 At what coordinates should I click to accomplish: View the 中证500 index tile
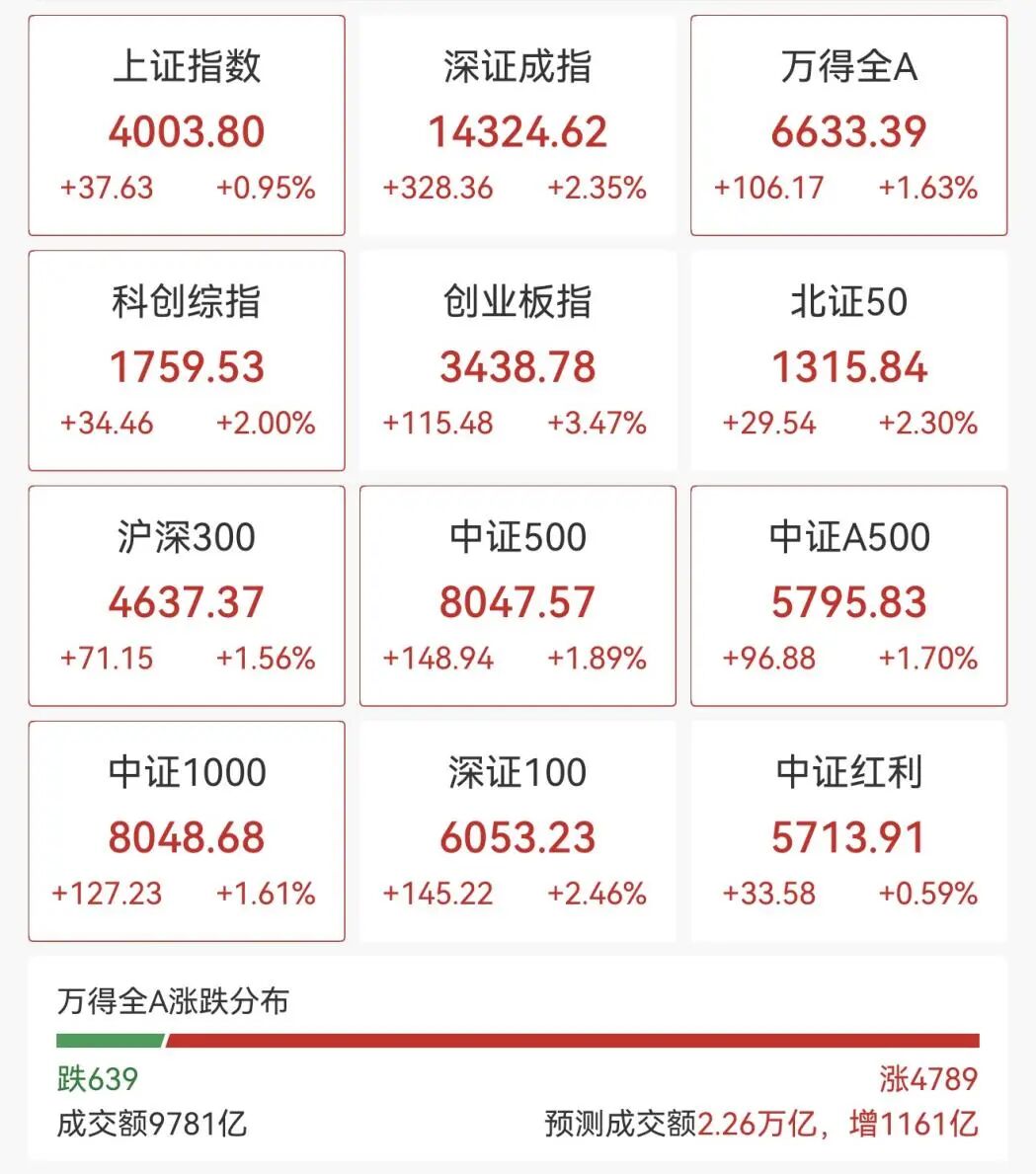pyautogui.click(x=518, y=595)
